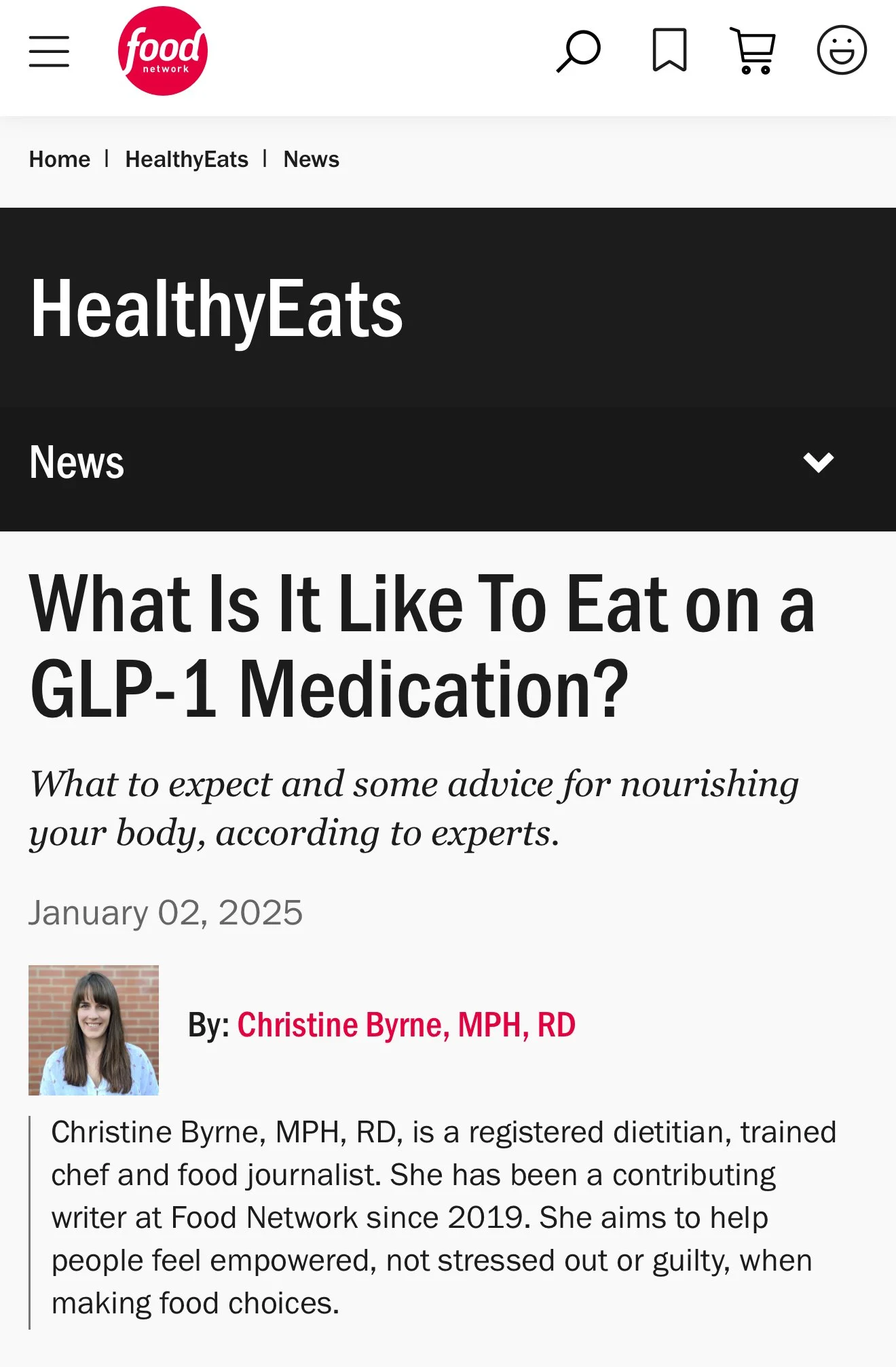Open News breadcrumb link
Viewport: 896px width, 1367px height.
point(311,160)
